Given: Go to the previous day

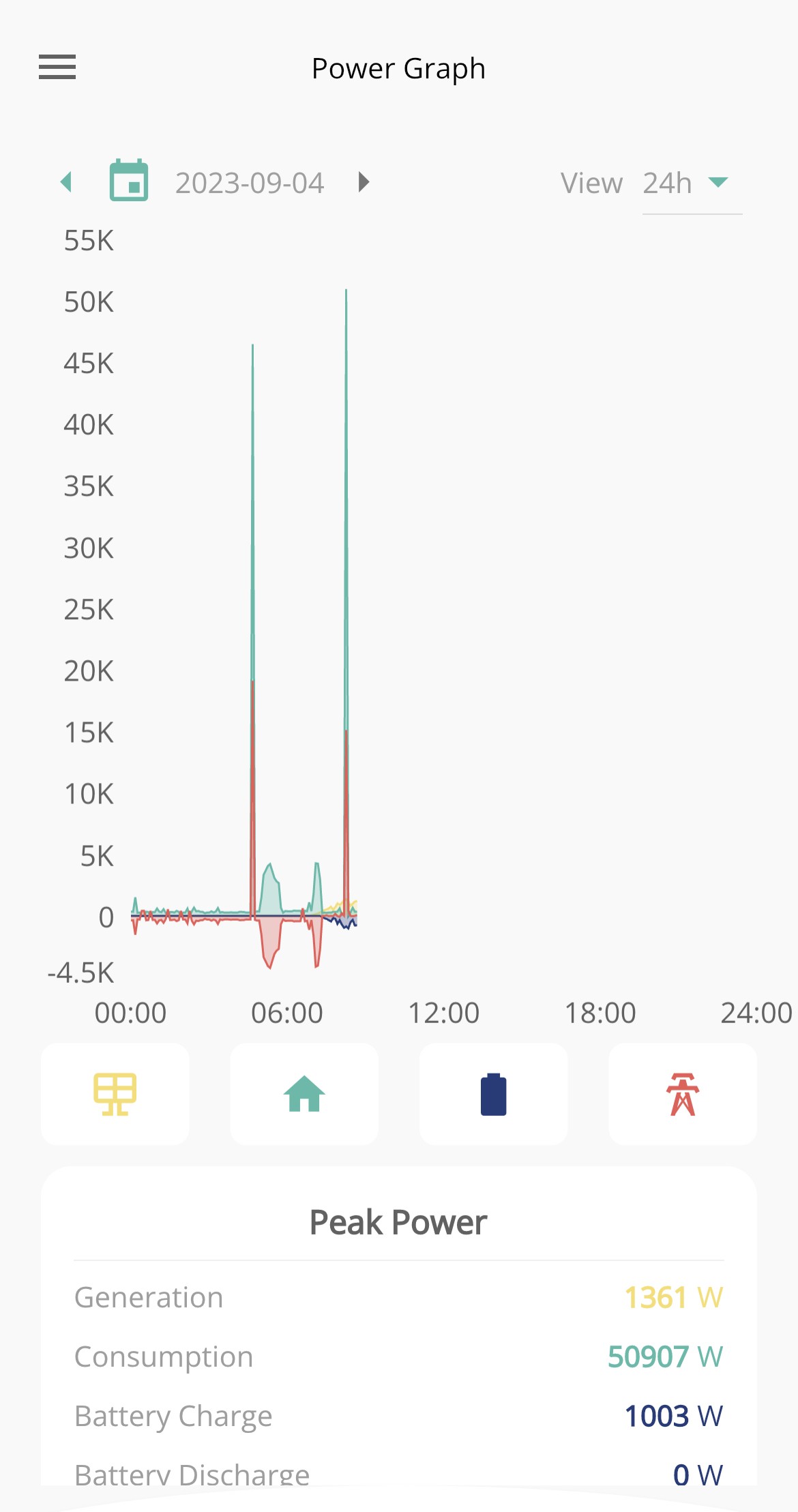Looking at the screenshot, I should pyautogui.click(x=66, y=182).
